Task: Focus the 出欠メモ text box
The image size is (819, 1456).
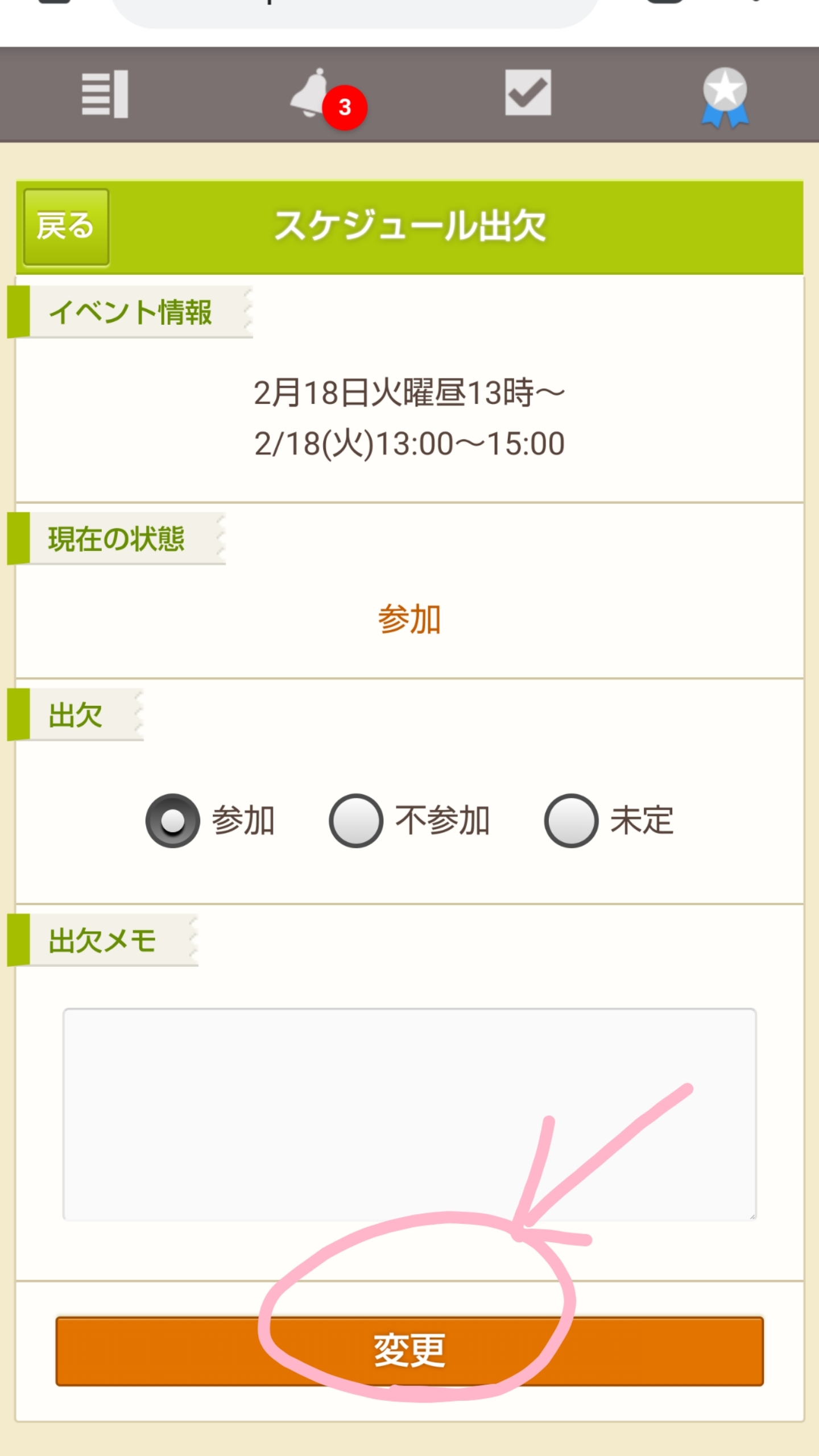Action: (409, 1115)
